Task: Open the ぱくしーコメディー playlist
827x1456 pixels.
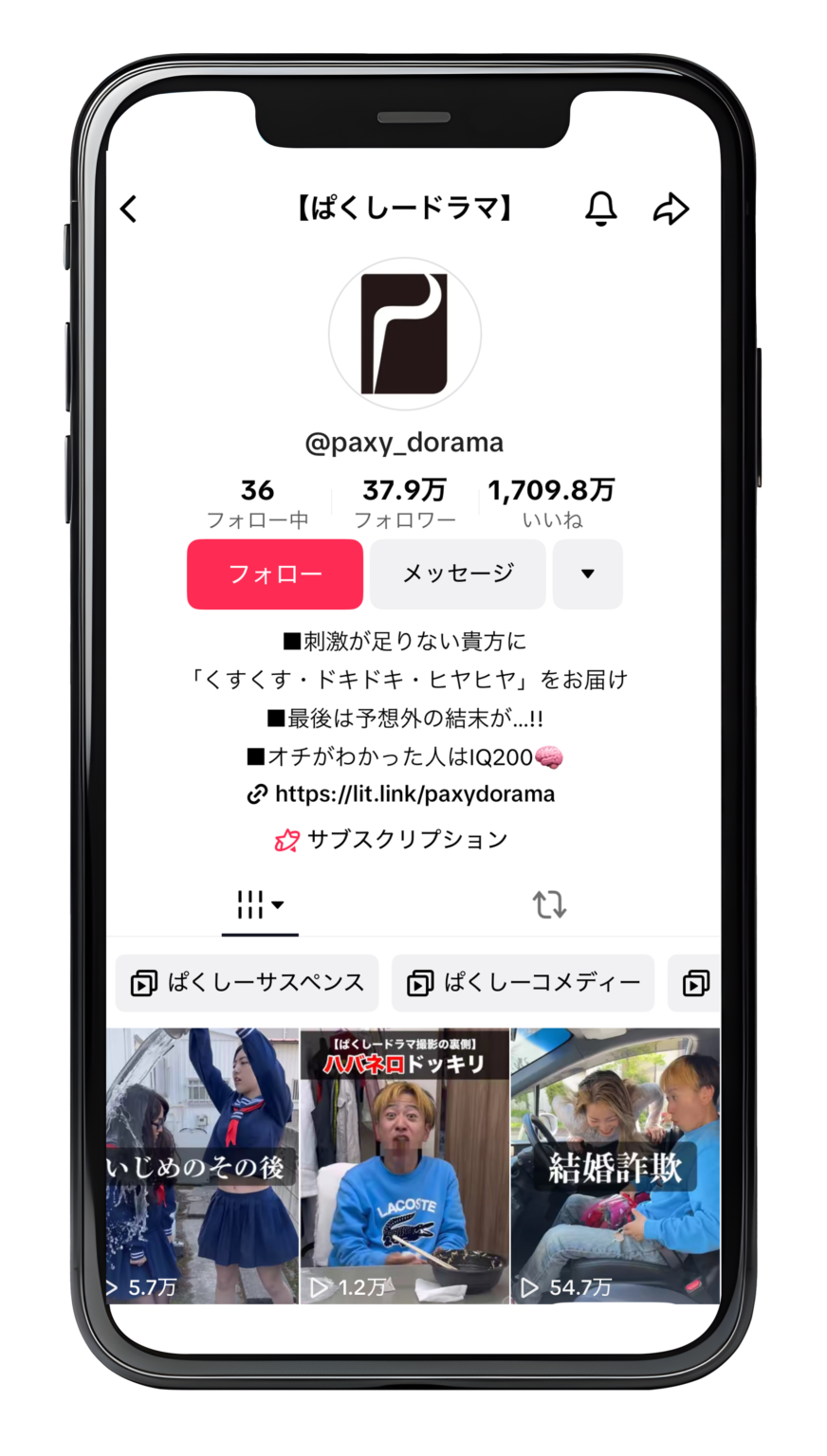Action: [x=524, y=983]
